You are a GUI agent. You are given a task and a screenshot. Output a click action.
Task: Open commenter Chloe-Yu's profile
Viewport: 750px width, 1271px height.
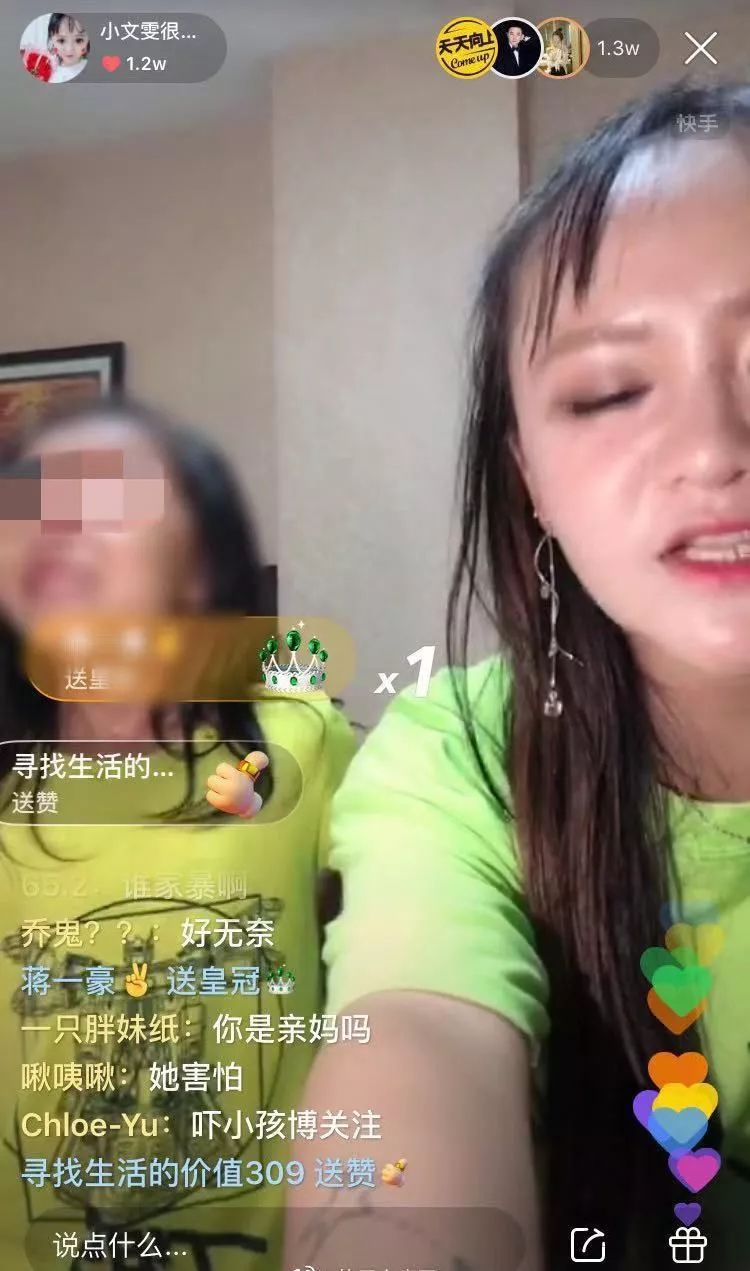click(x=90, y=1125)
